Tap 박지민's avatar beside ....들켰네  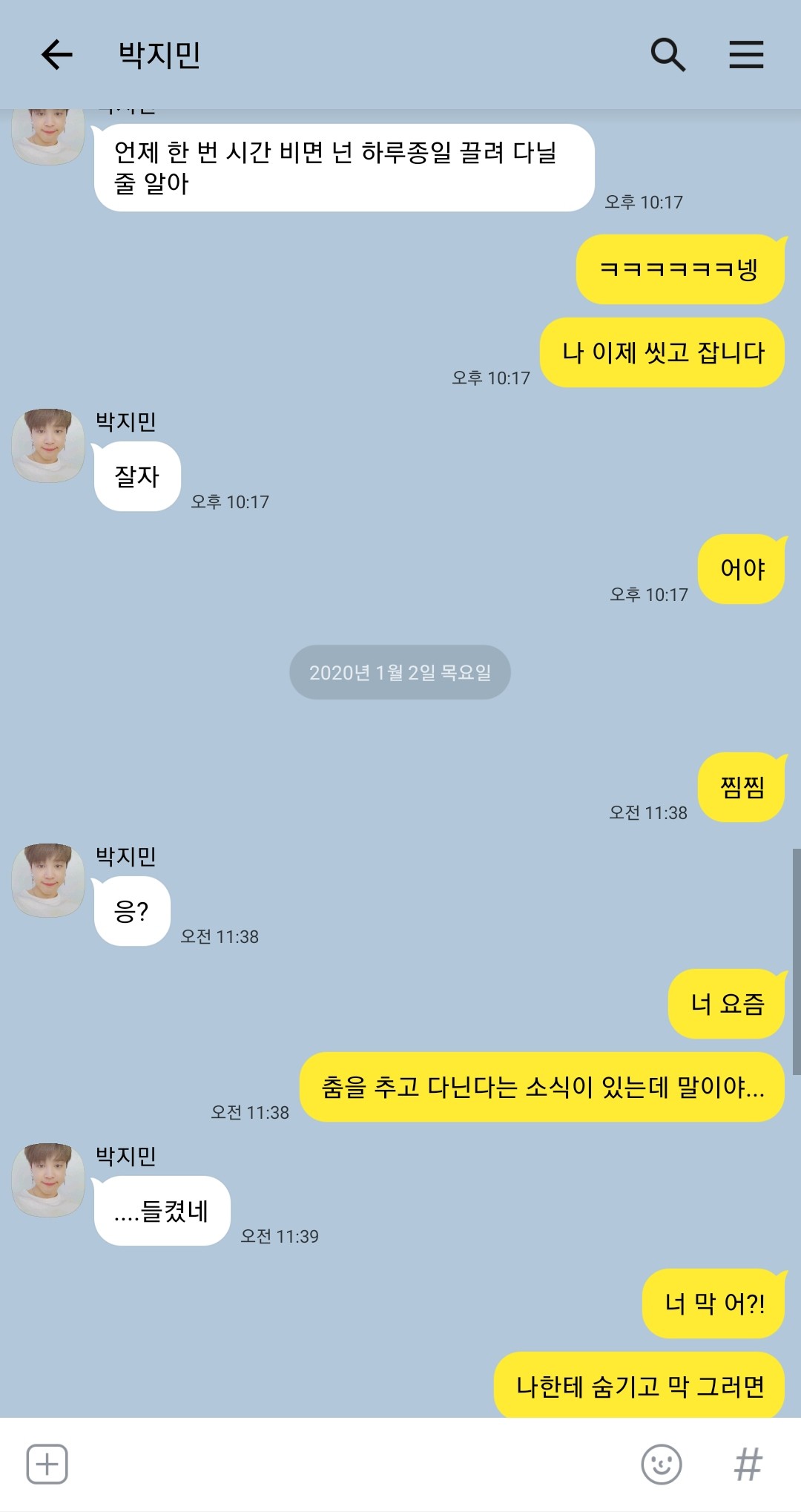click(x=48, y=1180)
